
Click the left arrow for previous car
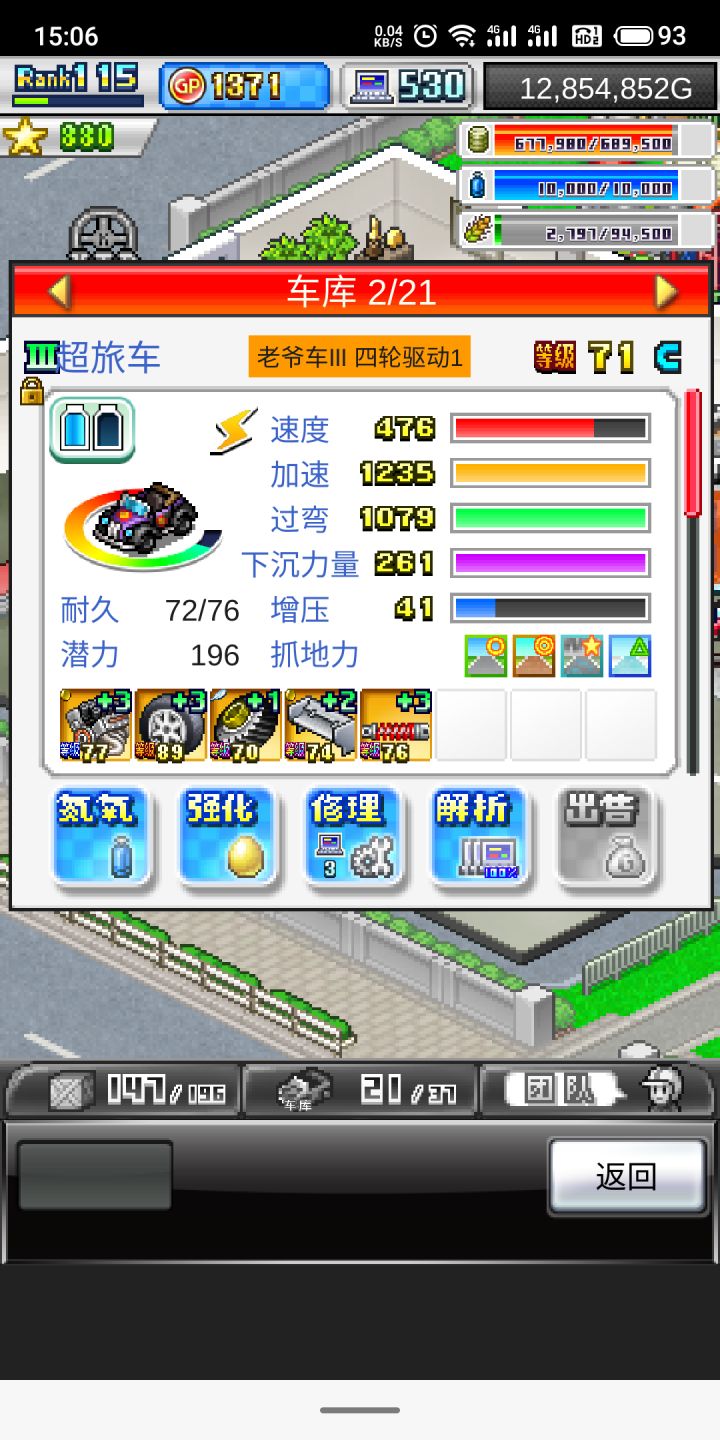(60, 289)
